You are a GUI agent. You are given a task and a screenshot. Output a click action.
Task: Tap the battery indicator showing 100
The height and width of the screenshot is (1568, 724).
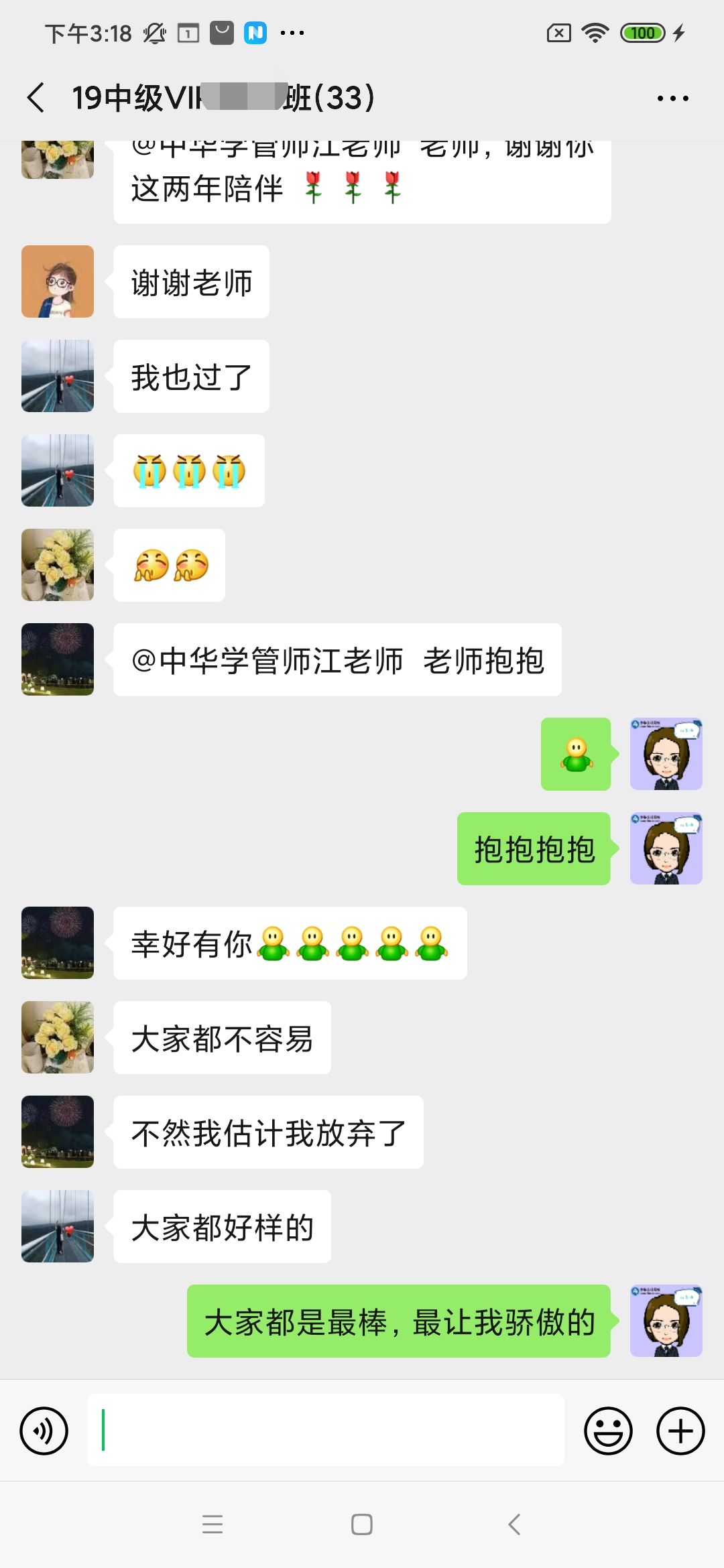click(x=642, y=32)
